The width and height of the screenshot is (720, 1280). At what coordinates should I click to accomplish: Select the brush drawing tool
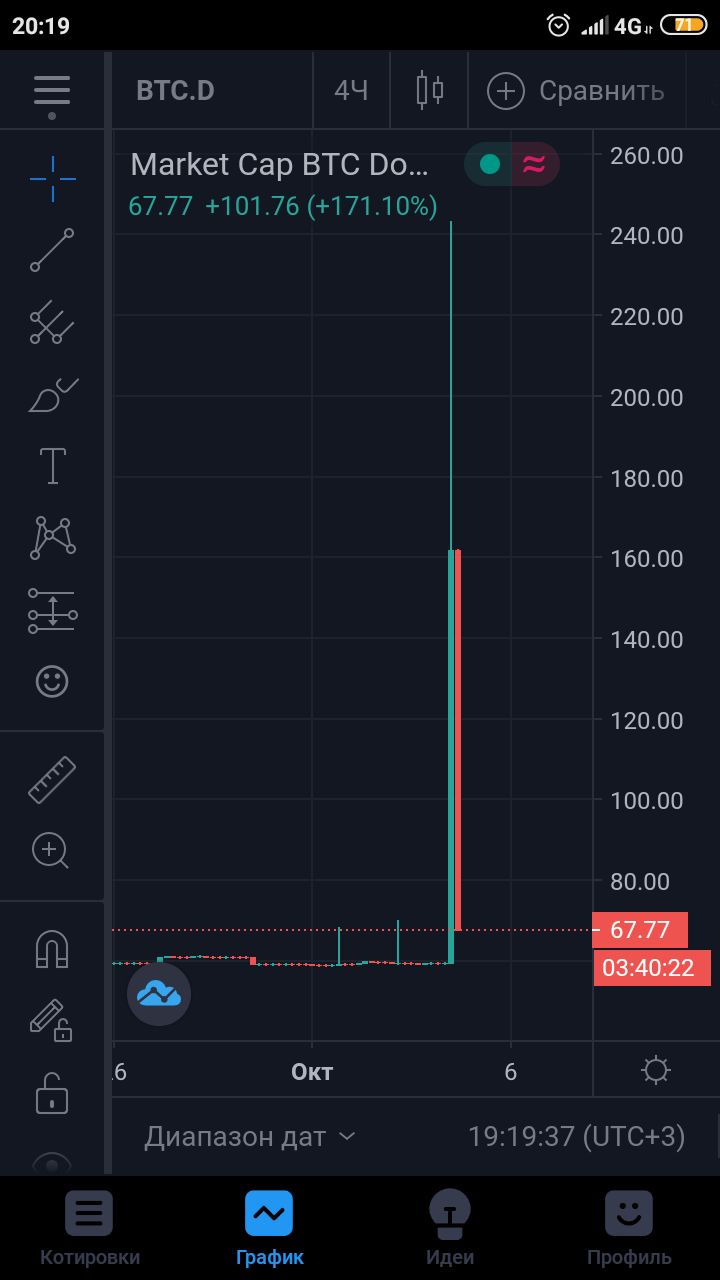pos(52,395)
